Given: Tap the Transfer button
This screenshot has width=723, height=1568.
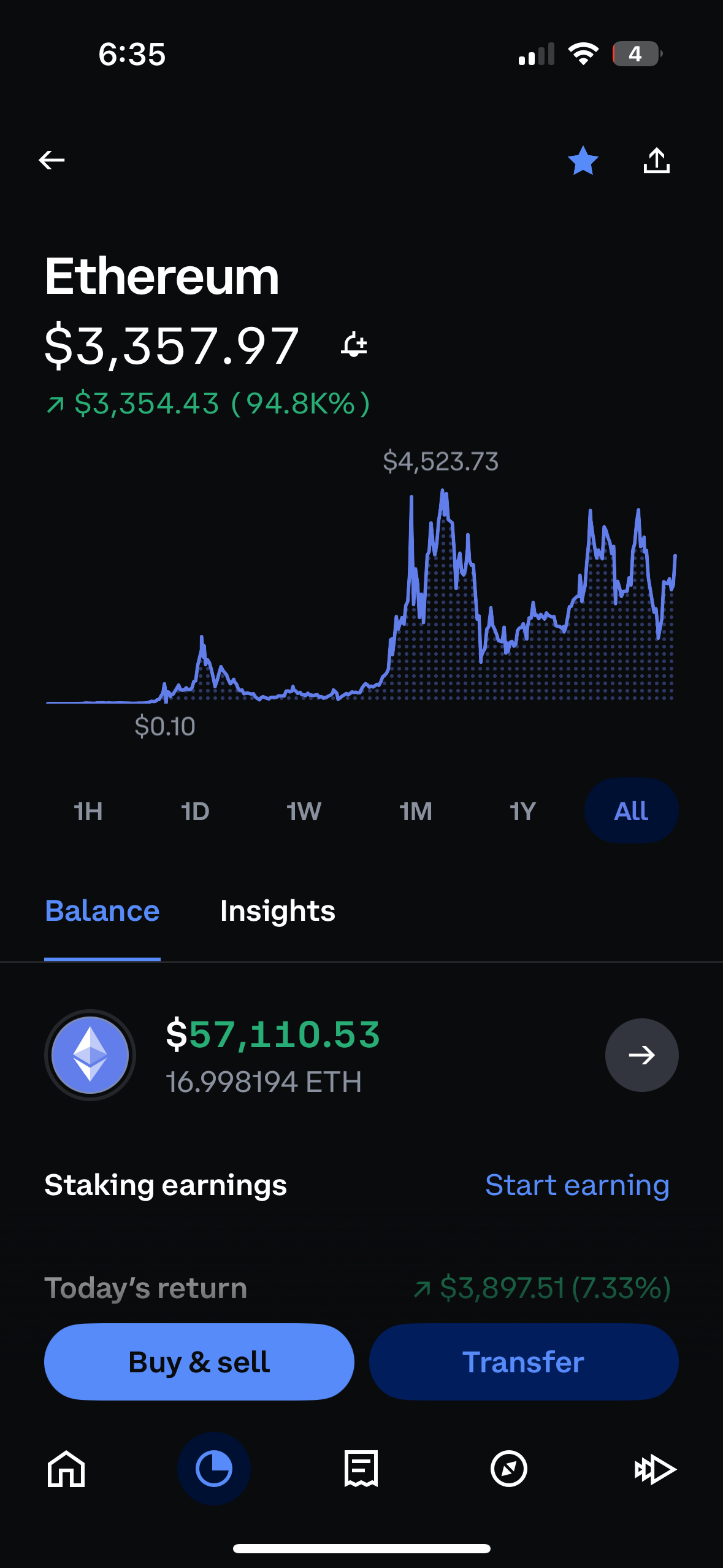Looking at the screenshot, I should point(524,1361).
